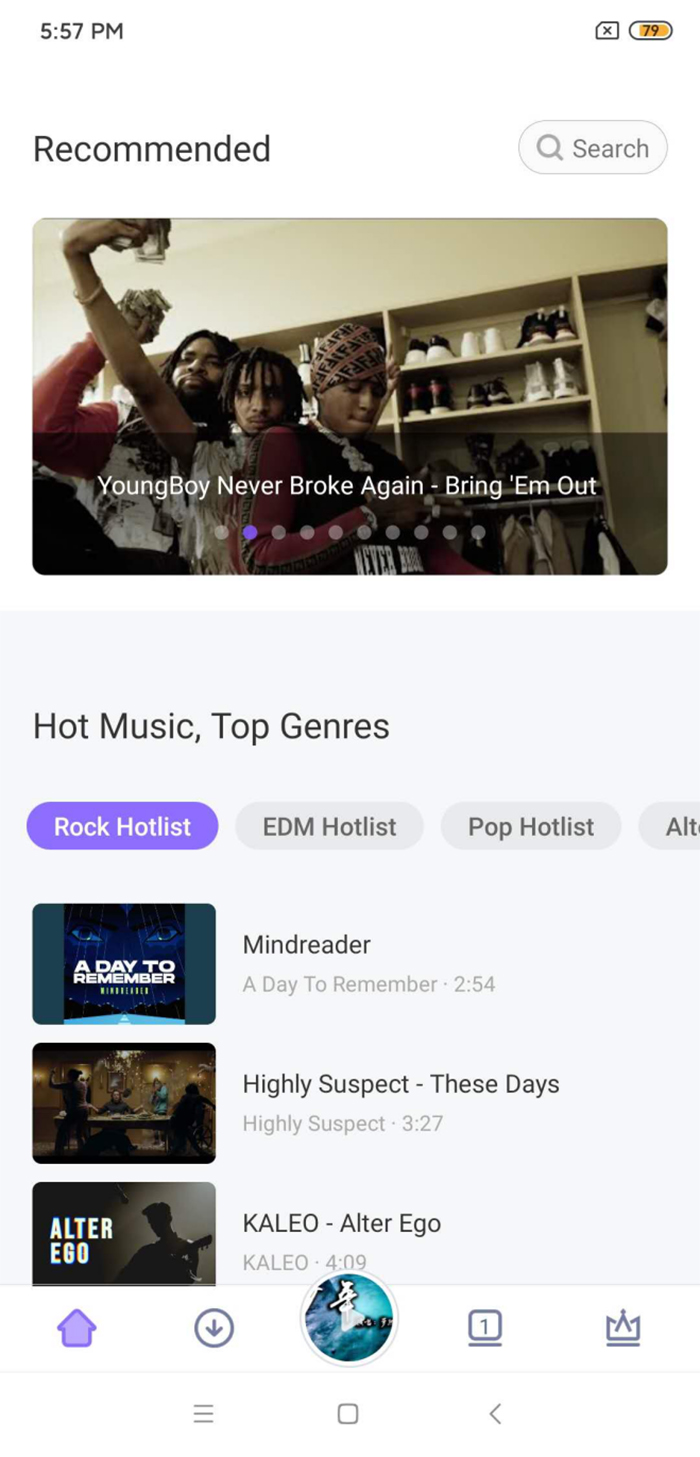Open the downloads tab
Viewport: 700px width, 1457px height.
pyautogui.click(x=214, y=1327)
